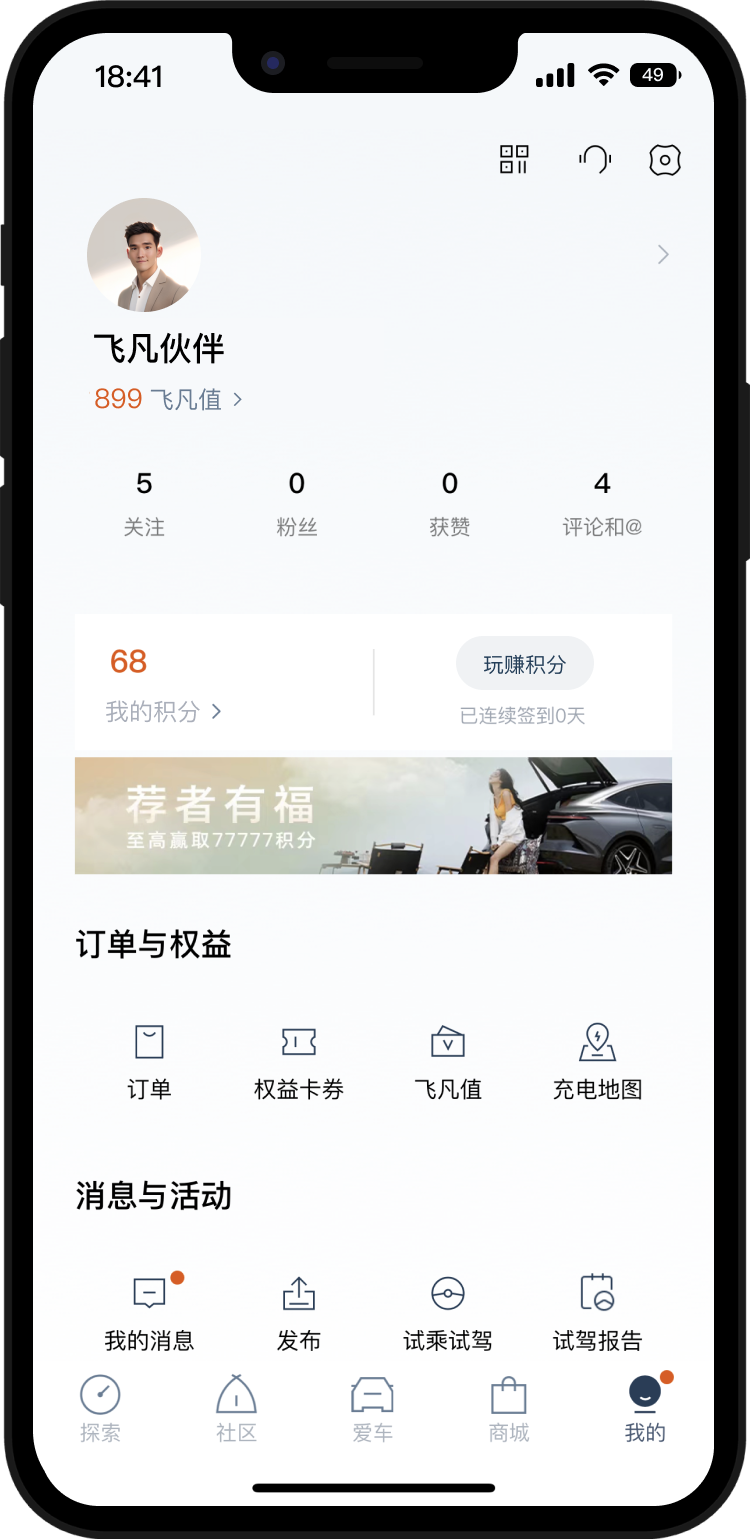Screen dimensions: 750x1539
Task: Contact customer service via headset icon
Action: click(x=595, y=159)
